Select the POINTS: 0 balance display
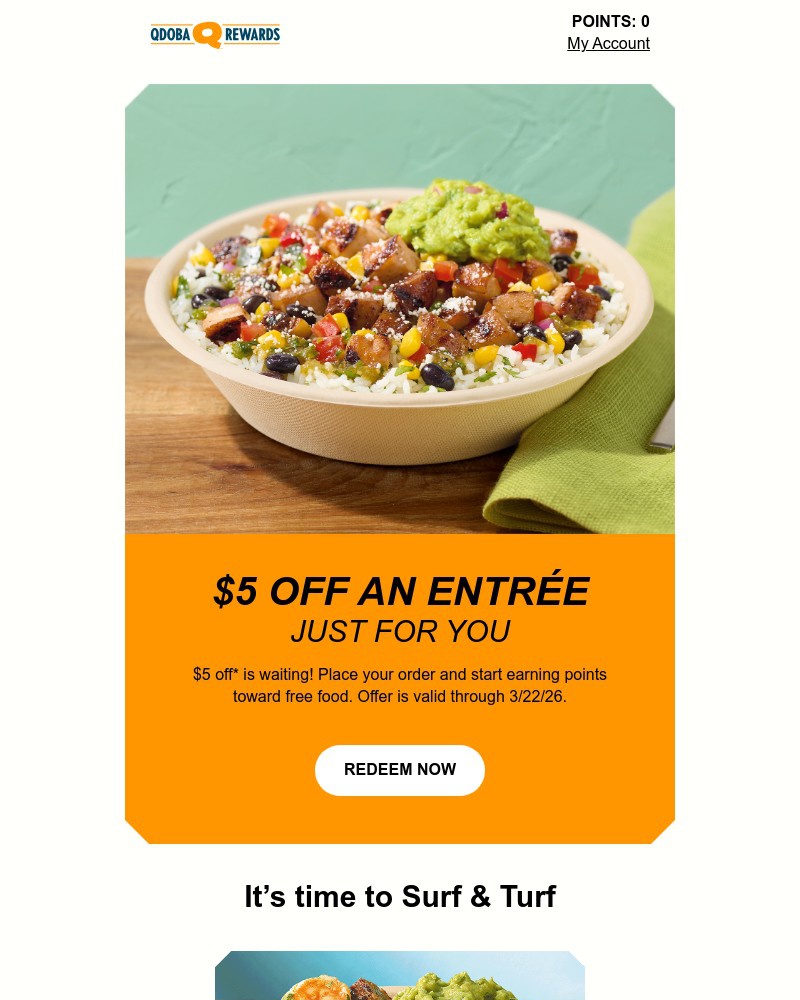Screen dimensions: 800x1000 pos(610,21)
